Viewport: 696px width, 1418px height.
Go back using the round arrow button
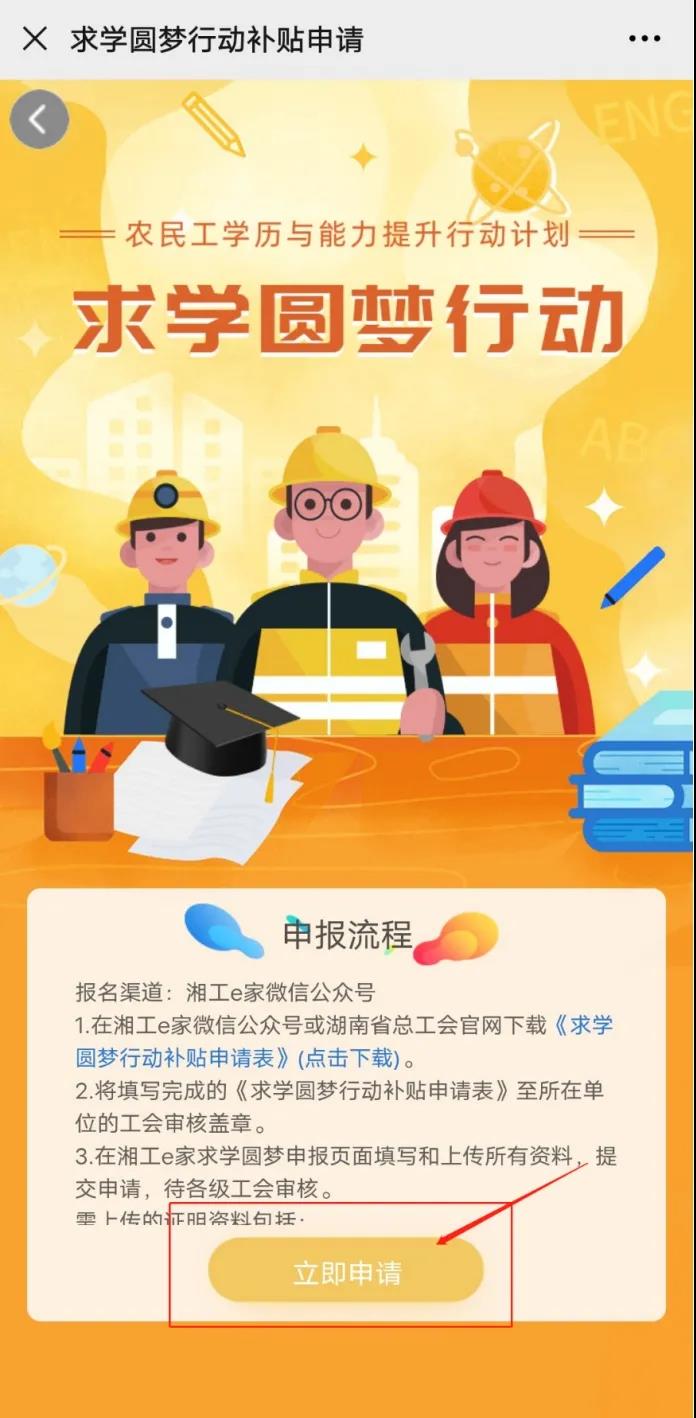(39, 120)
